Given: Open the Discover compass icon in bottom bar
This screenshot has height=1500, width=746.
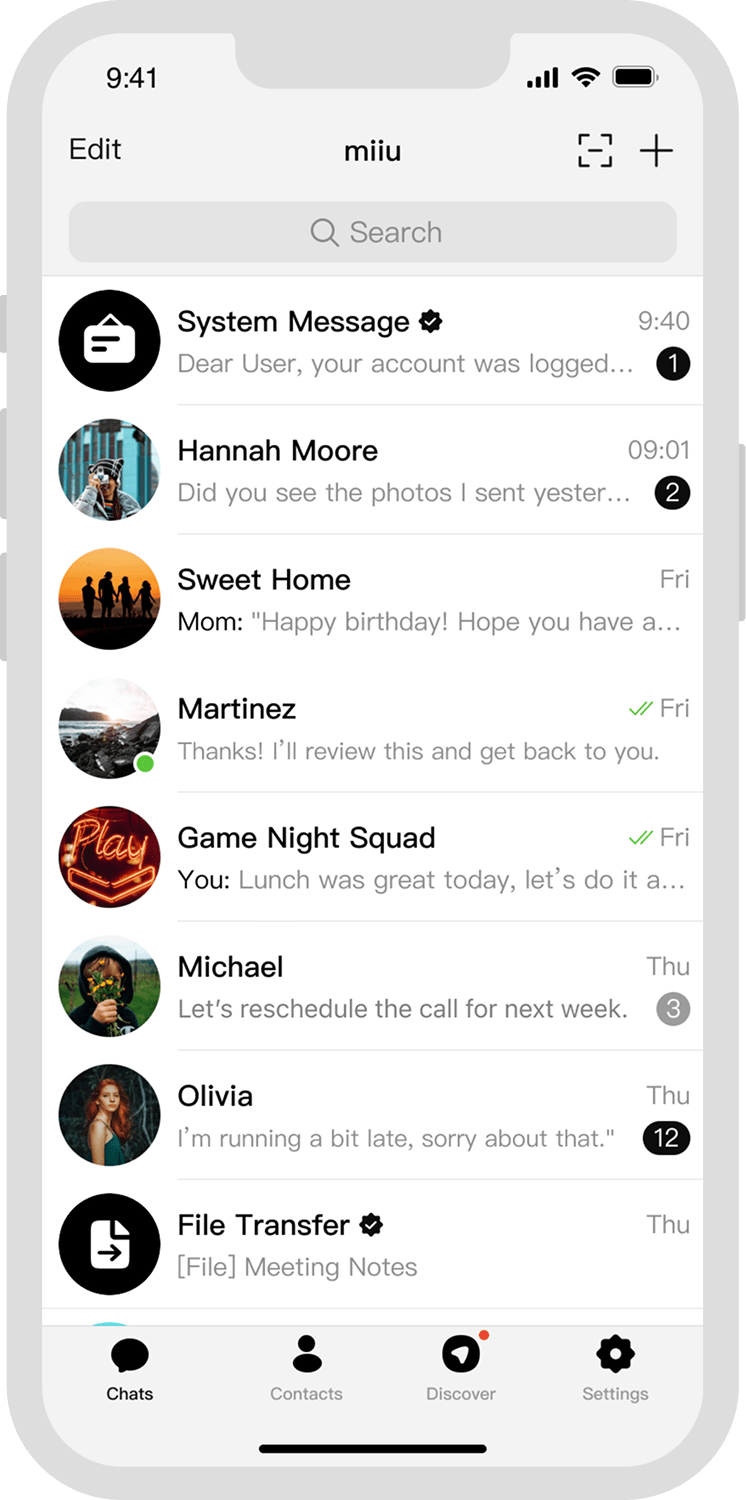Looking at the screenshot, I should (x=460, y=1355).
